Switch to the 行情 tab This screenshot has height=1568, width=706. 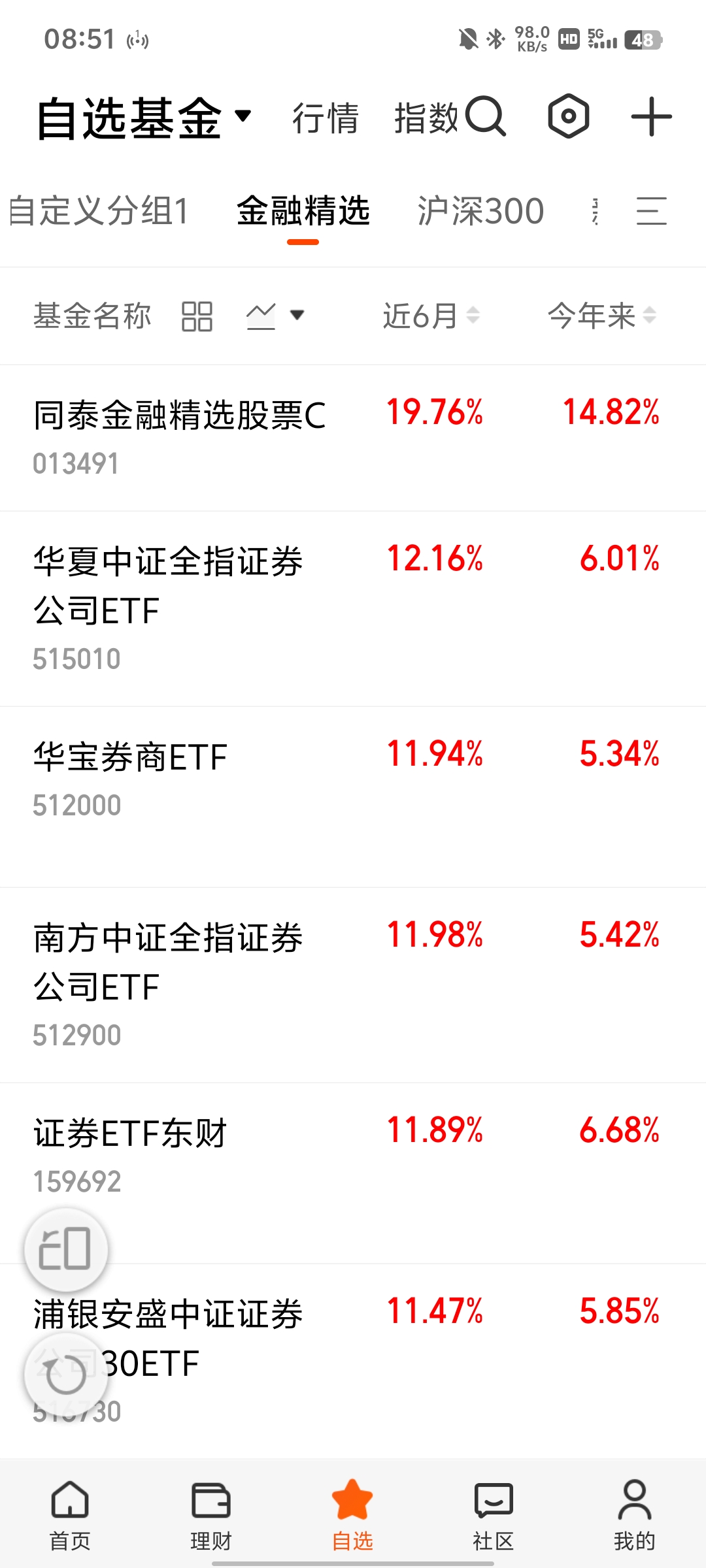click(x=325, y=118)
